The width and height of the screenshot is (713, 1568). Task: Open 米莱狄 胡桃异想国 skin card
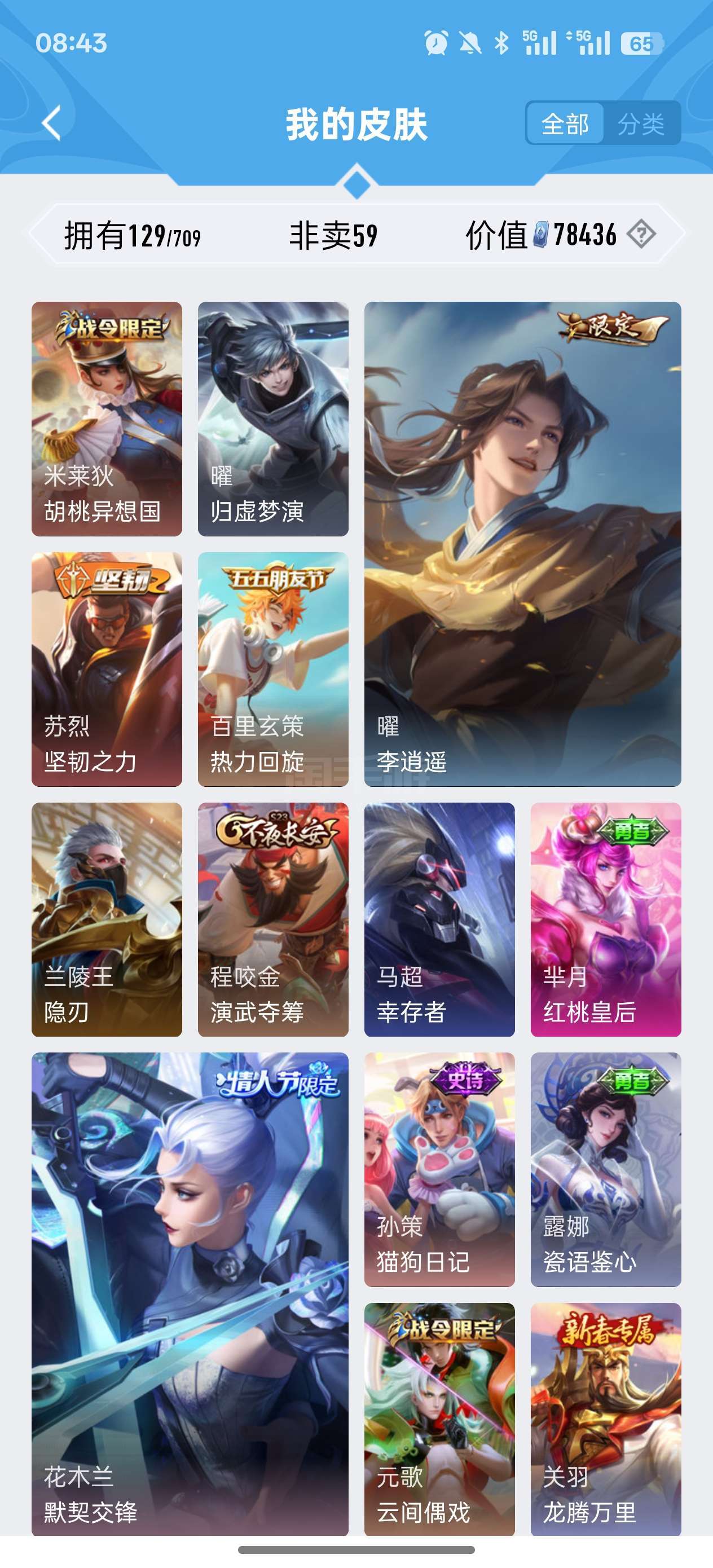tap(107, 419)
